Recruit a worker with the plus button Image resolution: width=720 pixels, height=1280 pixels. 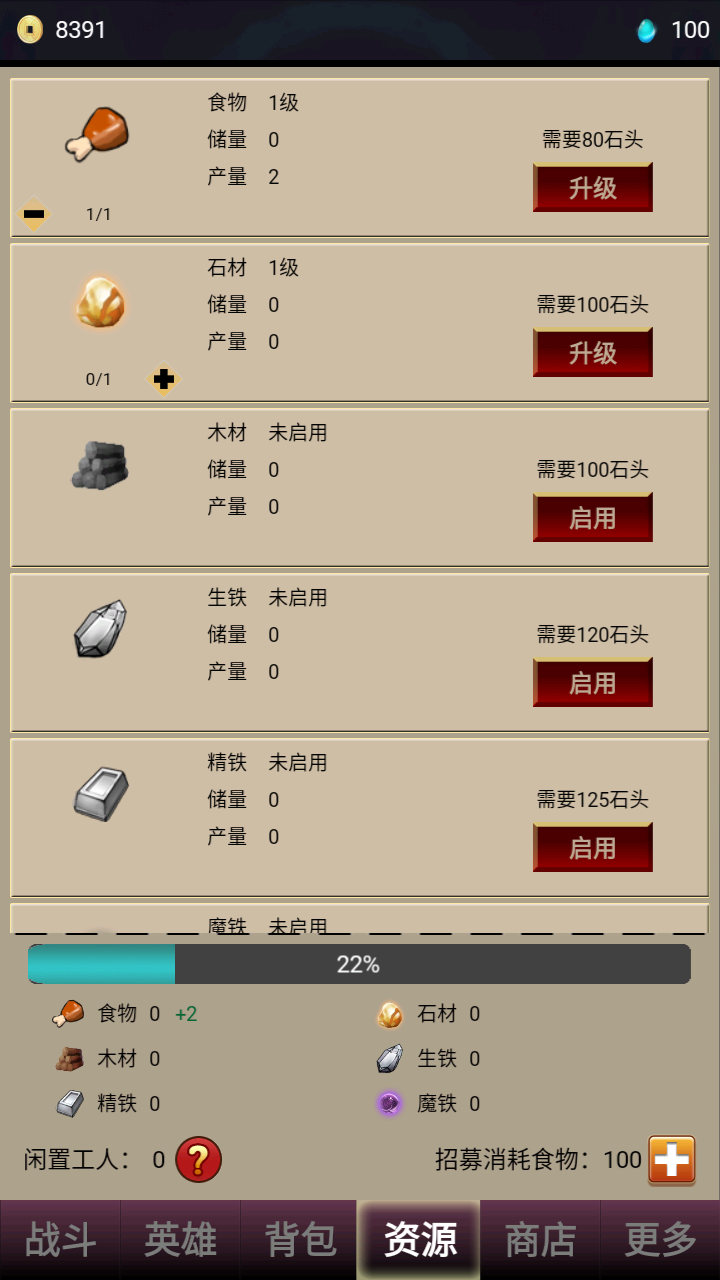[672, 1160]
